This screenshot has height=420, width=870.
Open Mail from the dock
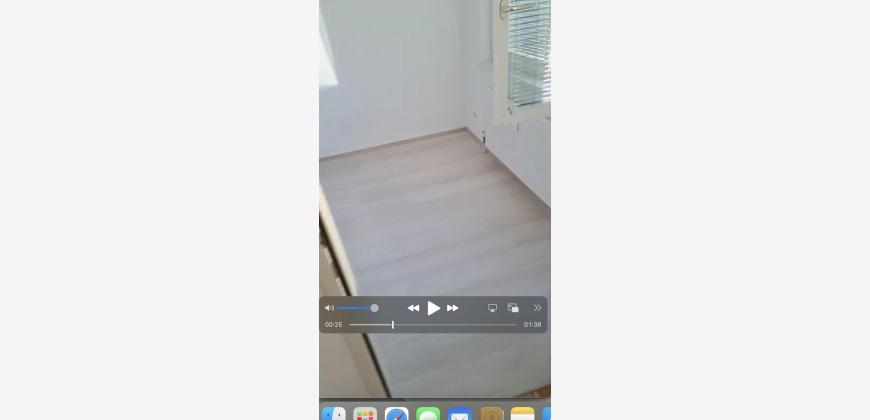coord(459,414)
